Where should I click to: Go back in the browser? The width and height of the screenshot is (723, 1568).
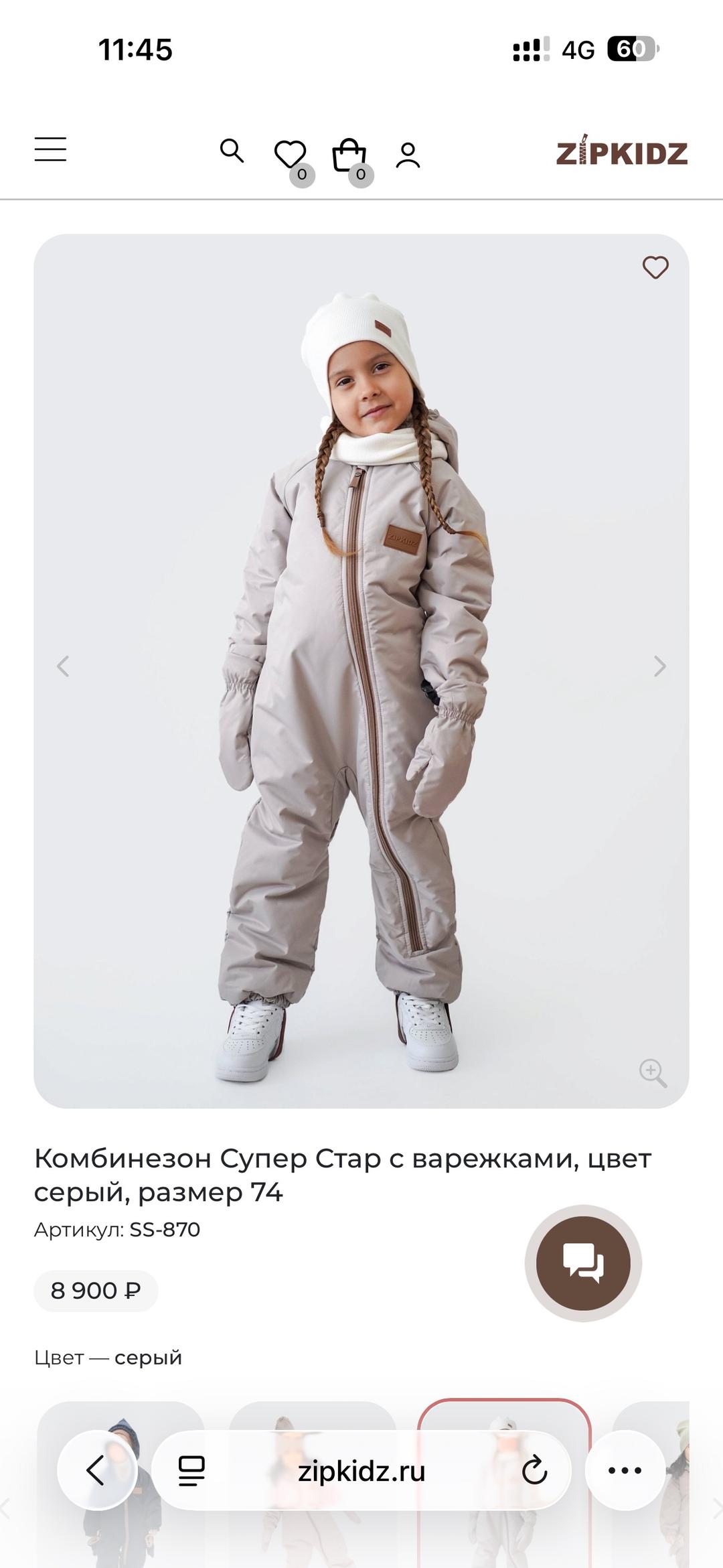(97, 1470)
